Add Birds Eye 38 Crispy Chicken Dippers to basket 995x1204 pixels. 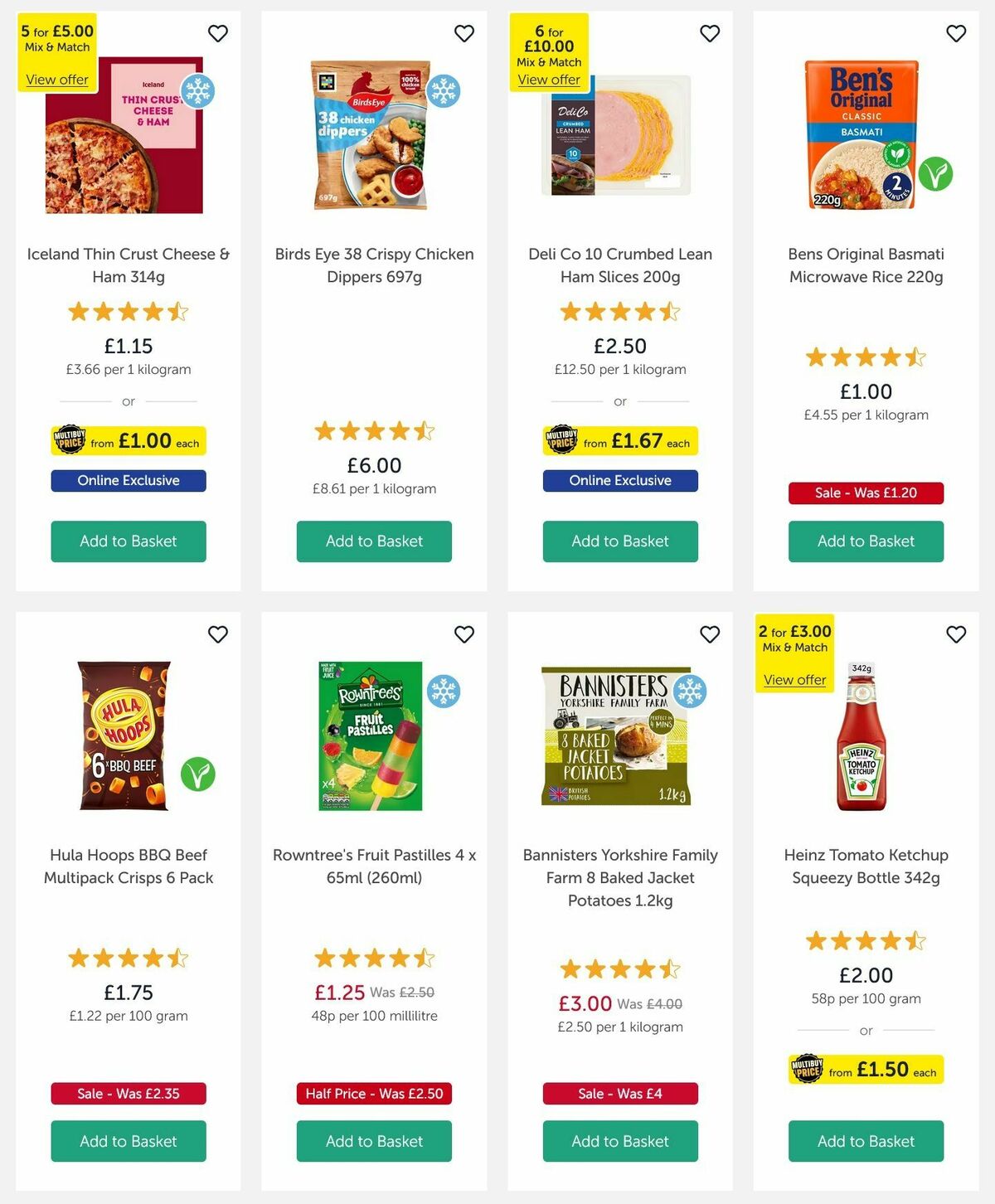(374, 541)
